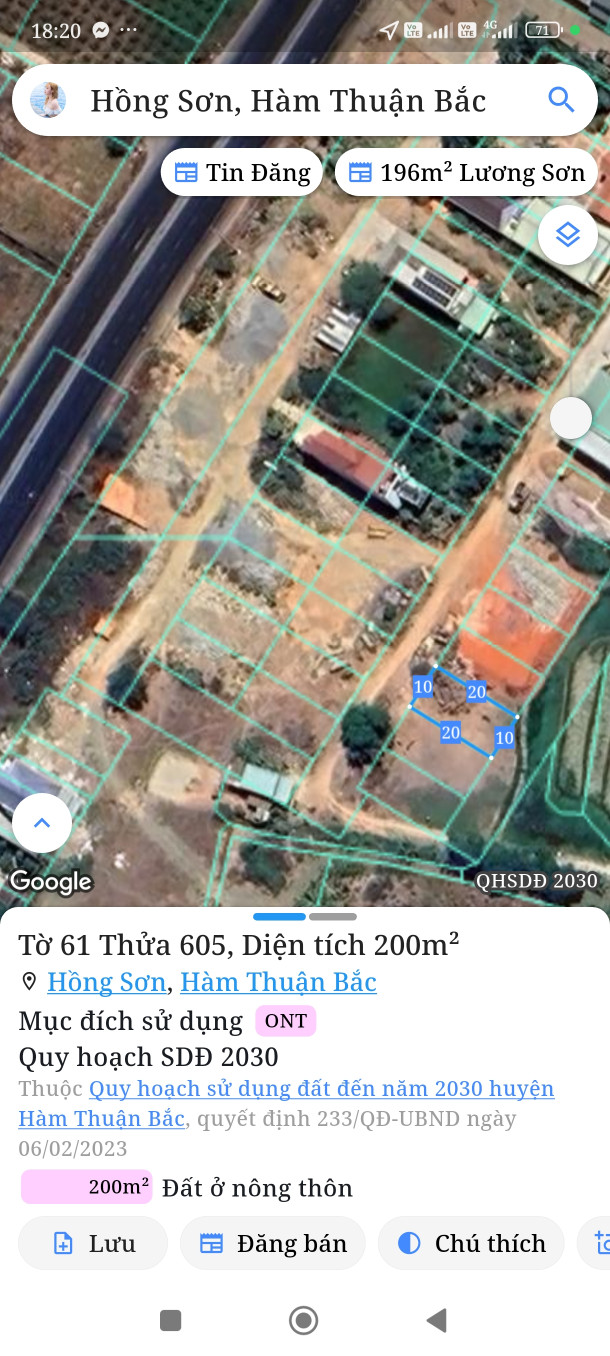
Task: Open the profile avatar in search bar
Action: click(x=48, y=100)
